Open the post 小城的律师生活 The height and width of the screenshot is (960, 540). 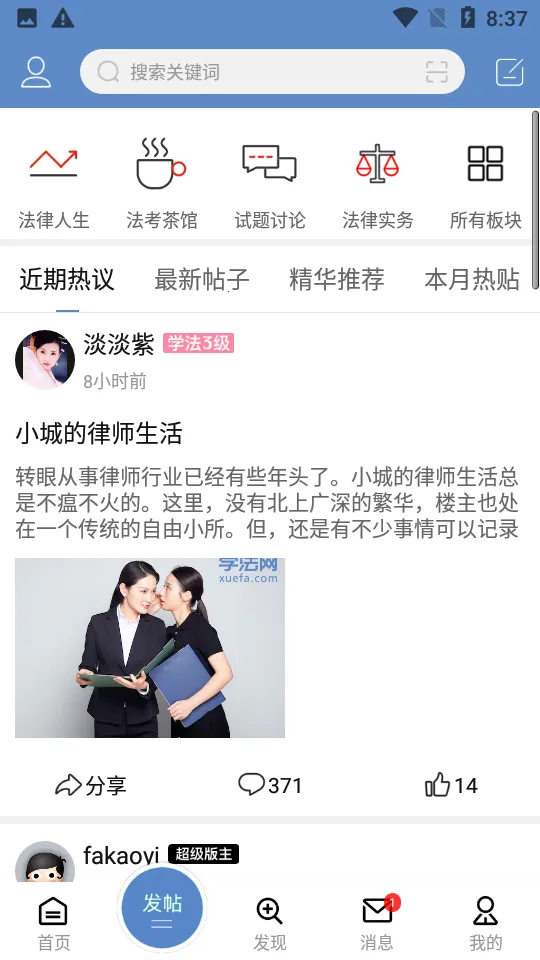99,433
